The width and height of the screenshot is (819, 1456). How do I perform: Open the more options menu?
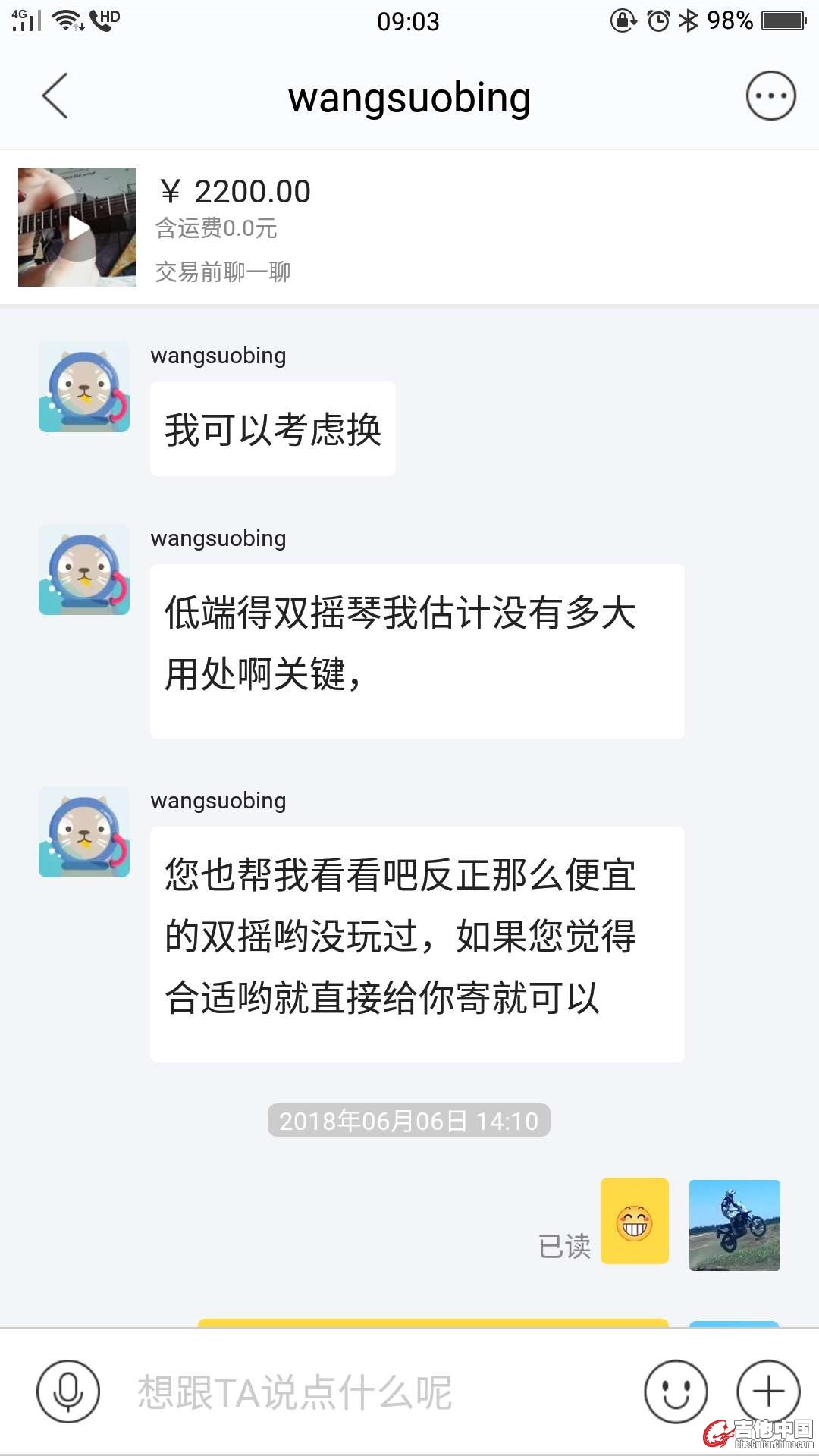coord(770,96)
